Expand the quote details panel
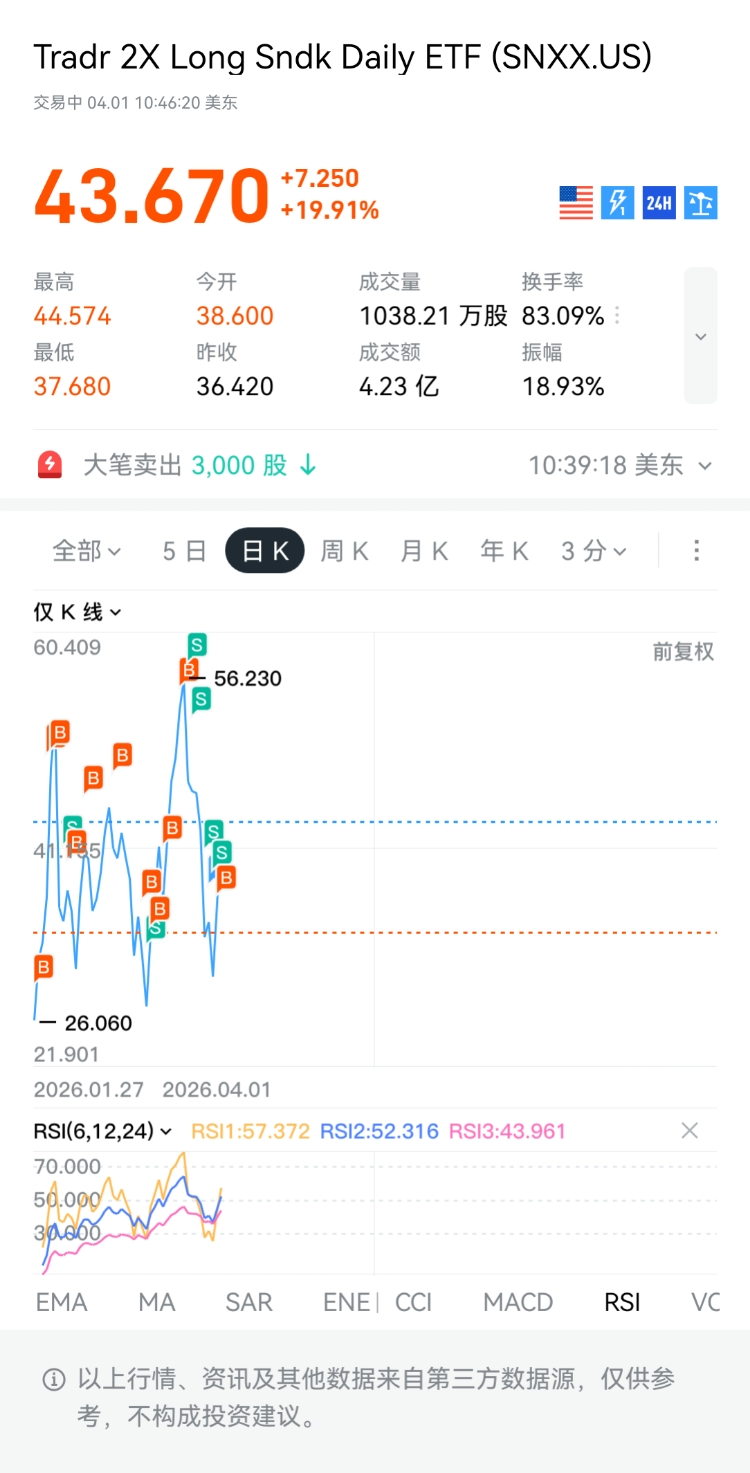Viewport: 750px width, 1473px height. point(700,336)
